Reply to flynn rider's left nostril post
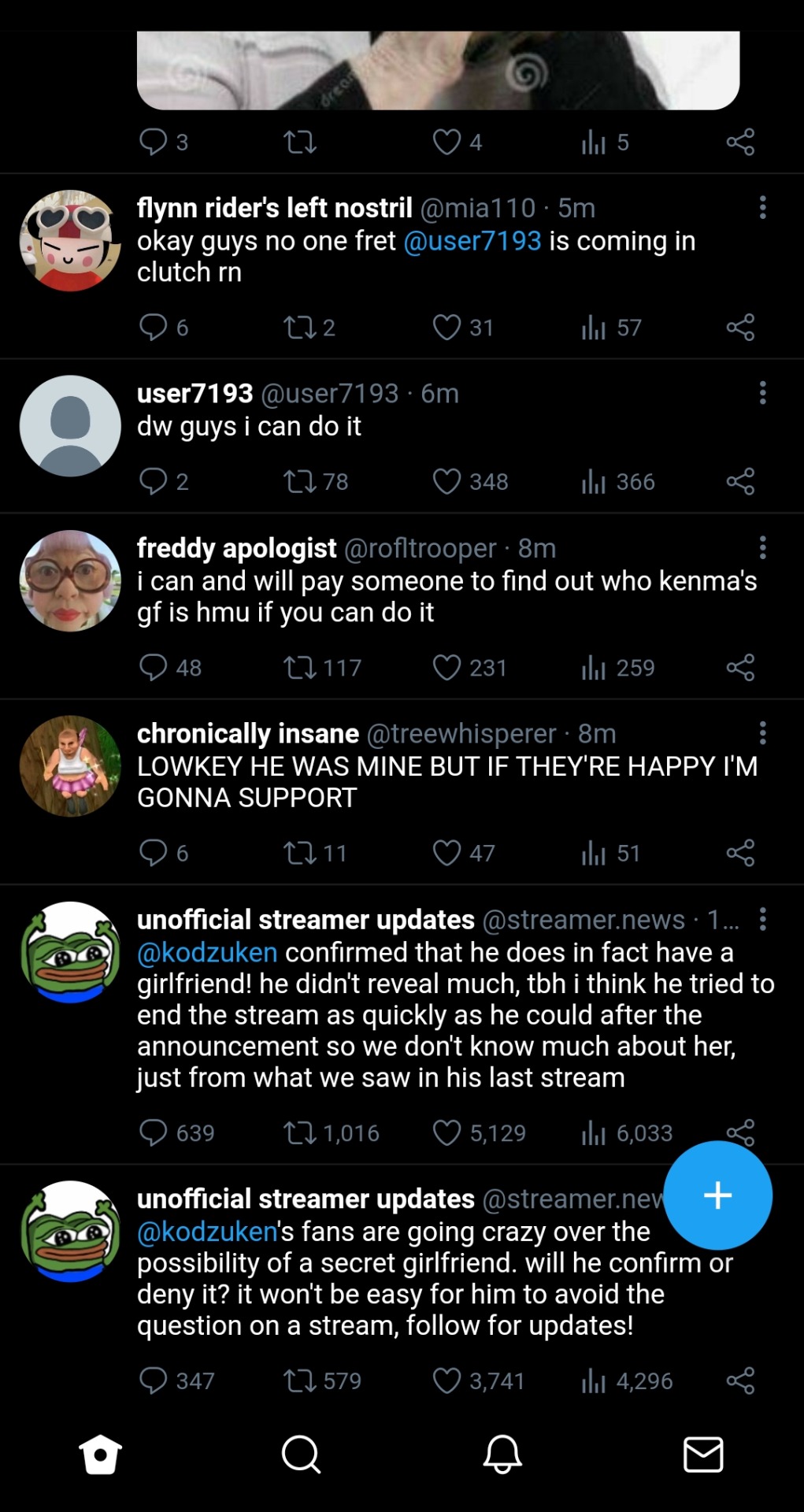804x1512 pixels. pos(153,327)
